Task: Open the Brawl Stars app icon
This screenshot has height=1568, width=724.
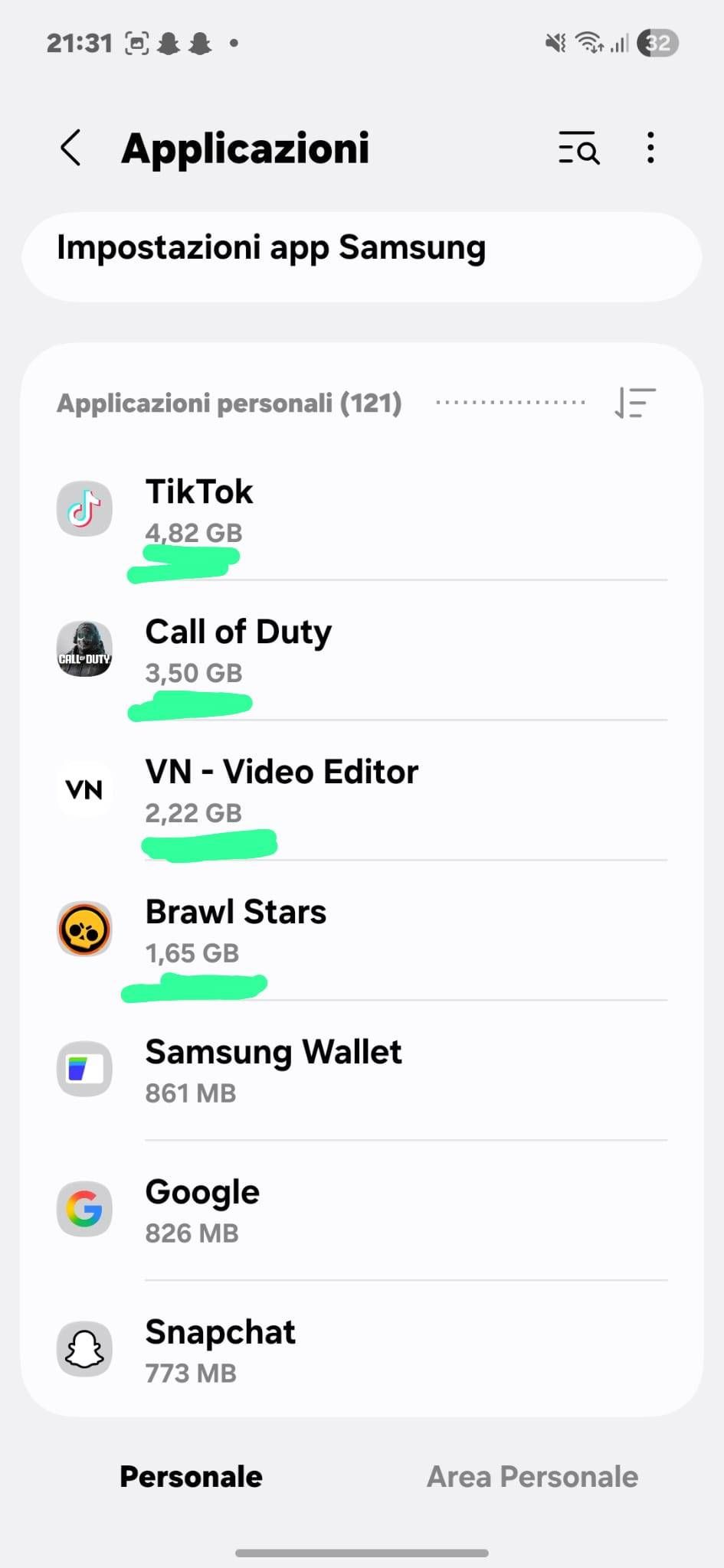Action: 84,929
